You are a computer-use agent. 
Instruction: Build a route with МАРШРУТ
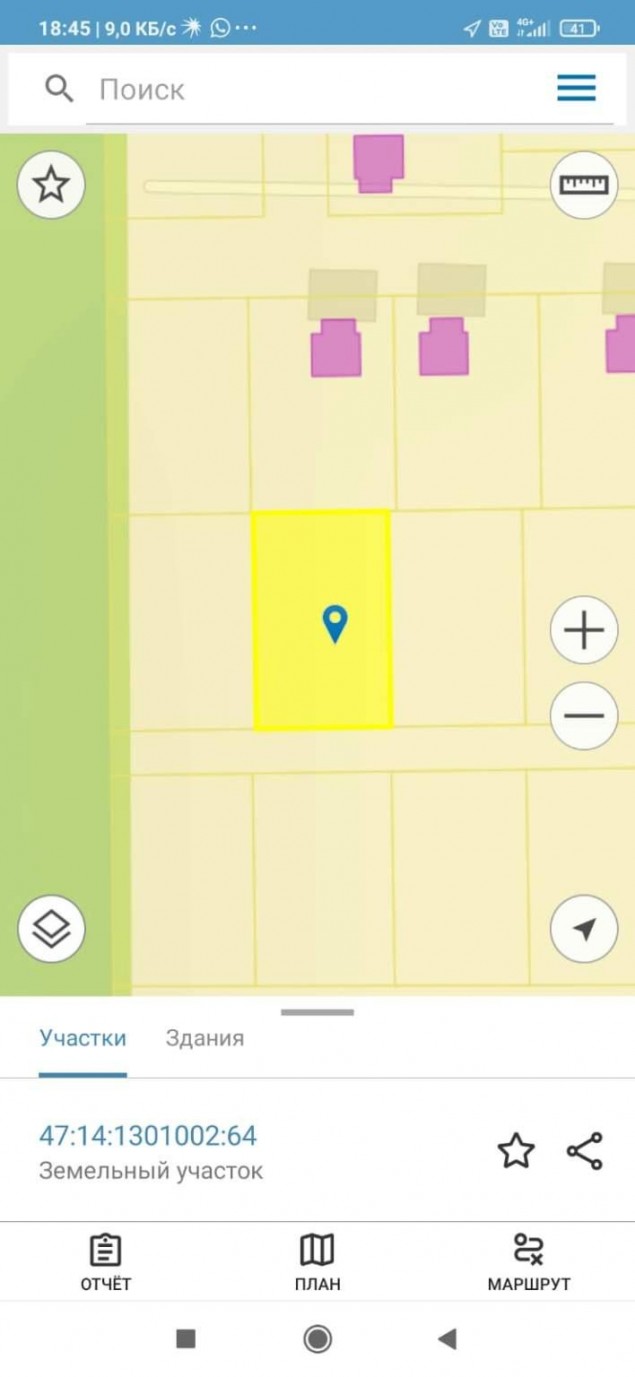click(529, 1262)
